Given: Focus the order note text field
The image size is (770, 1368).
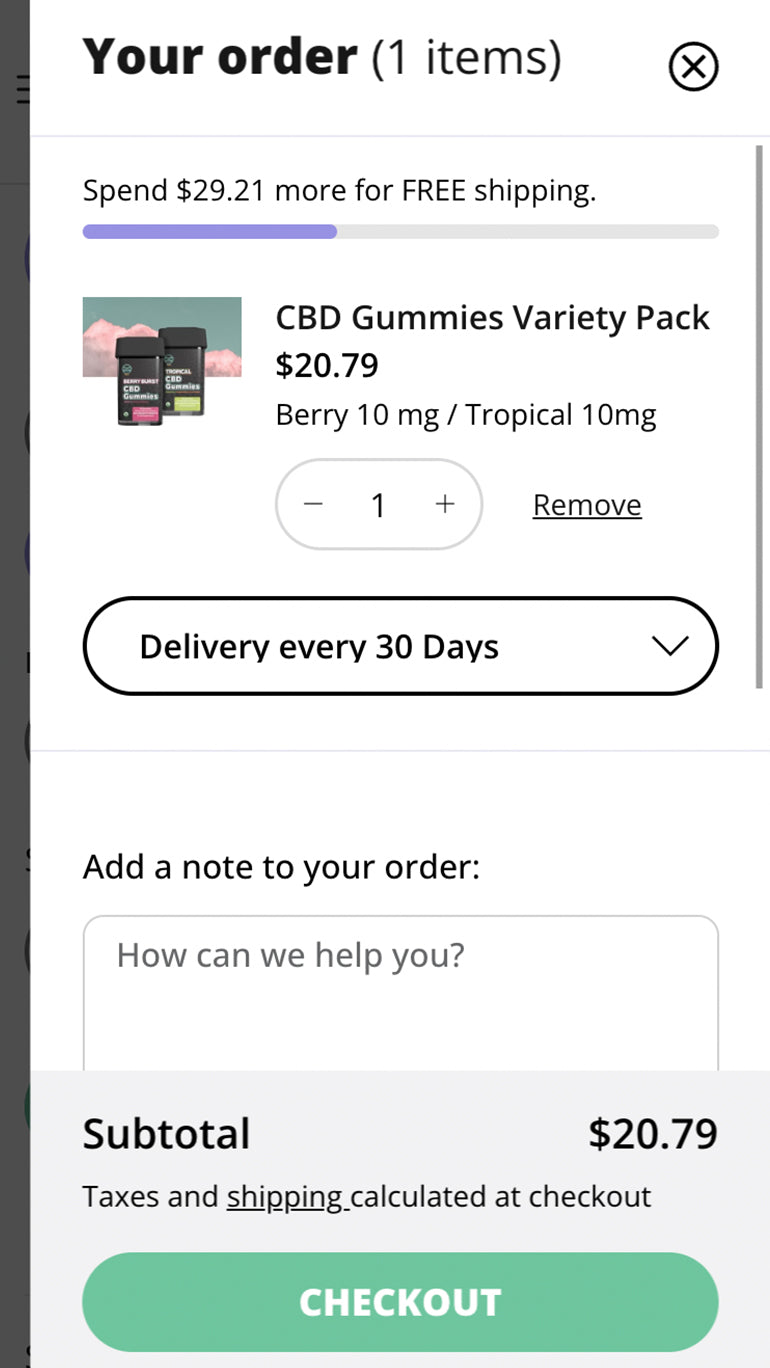Looking at the screenshot, I should [400, 990].
